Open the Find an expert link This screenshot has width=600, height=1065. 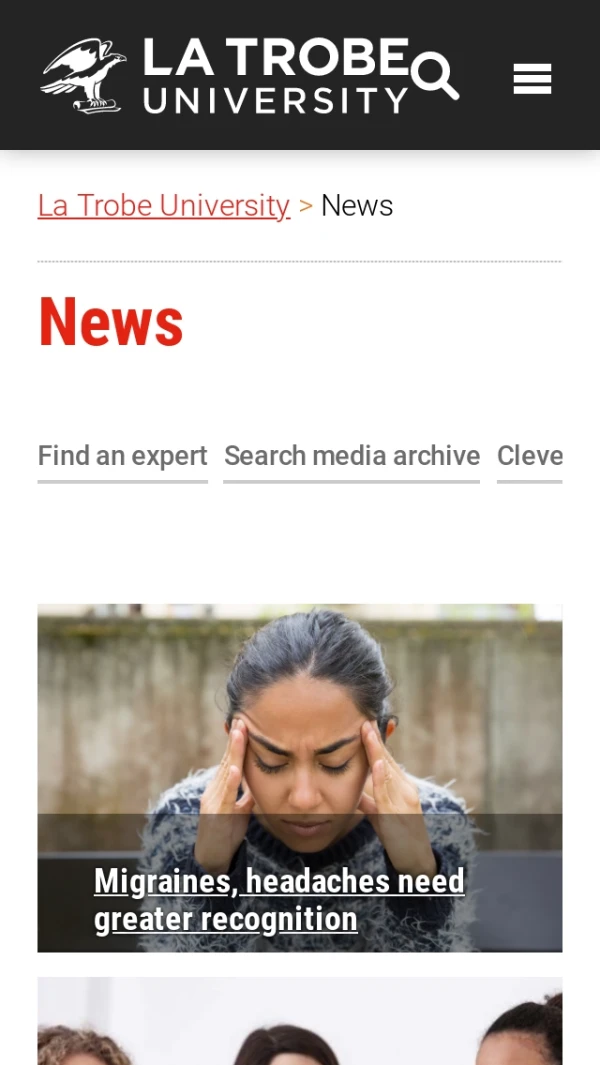pos(122,456)
